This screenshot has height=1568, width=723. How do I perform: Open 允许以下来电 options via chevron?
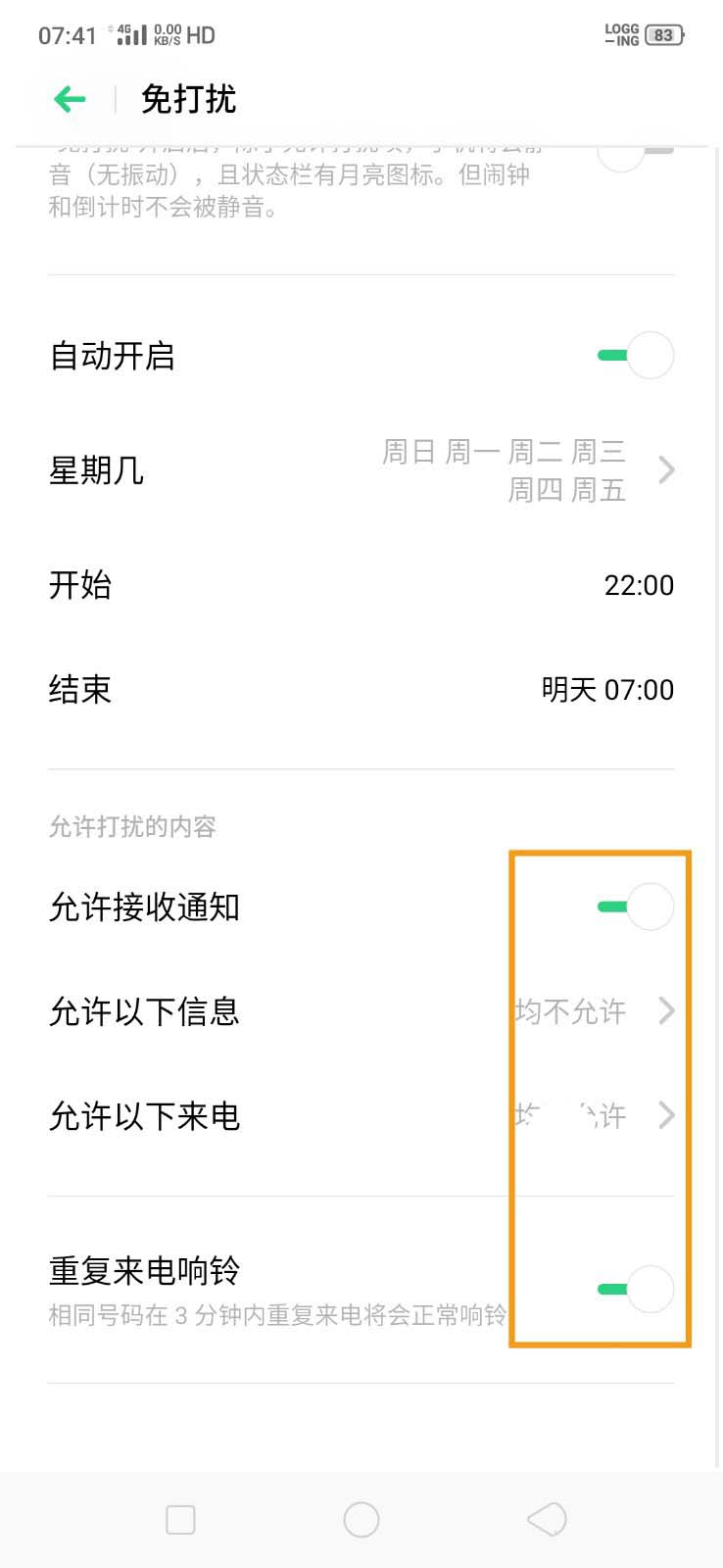[x=667, y=1115]
